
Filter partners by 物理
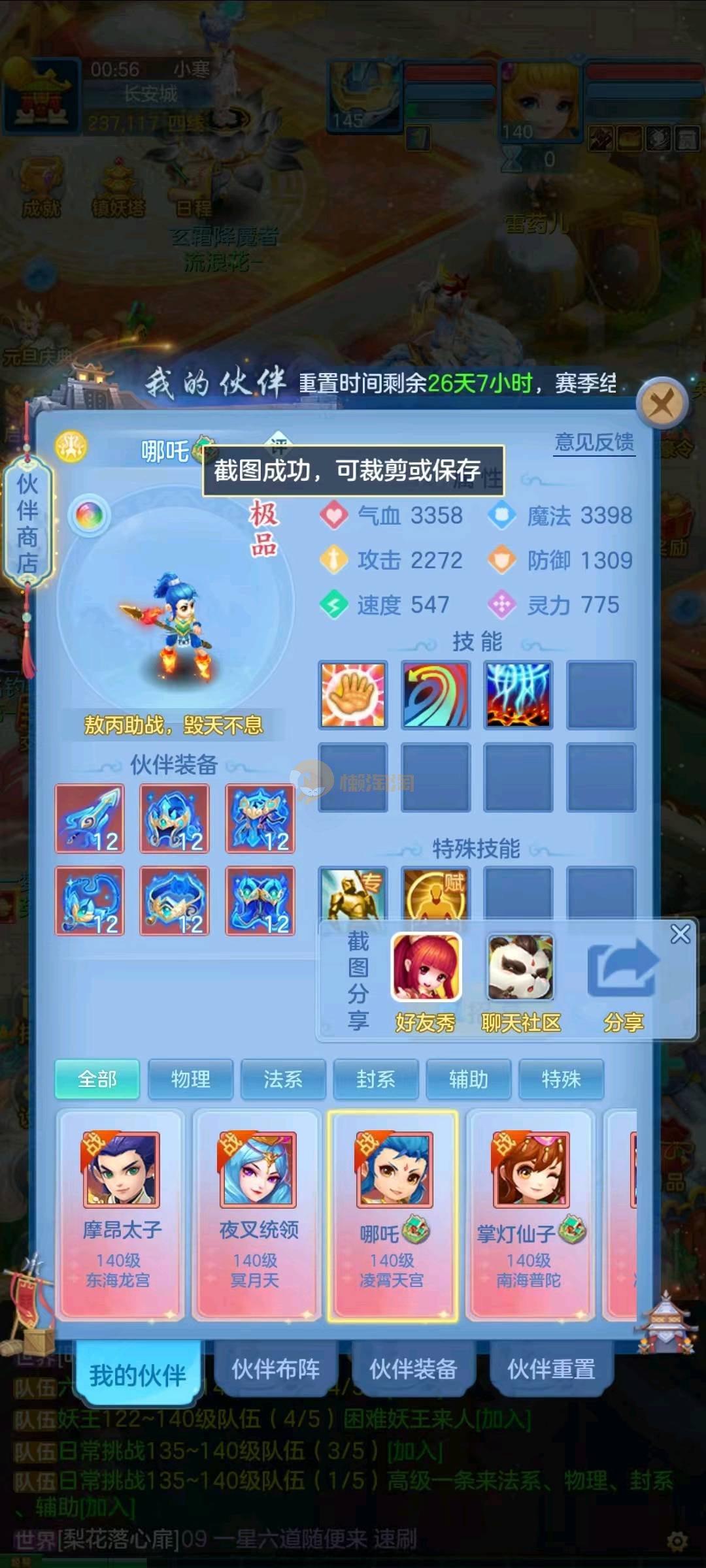(x=190, y=1079)
